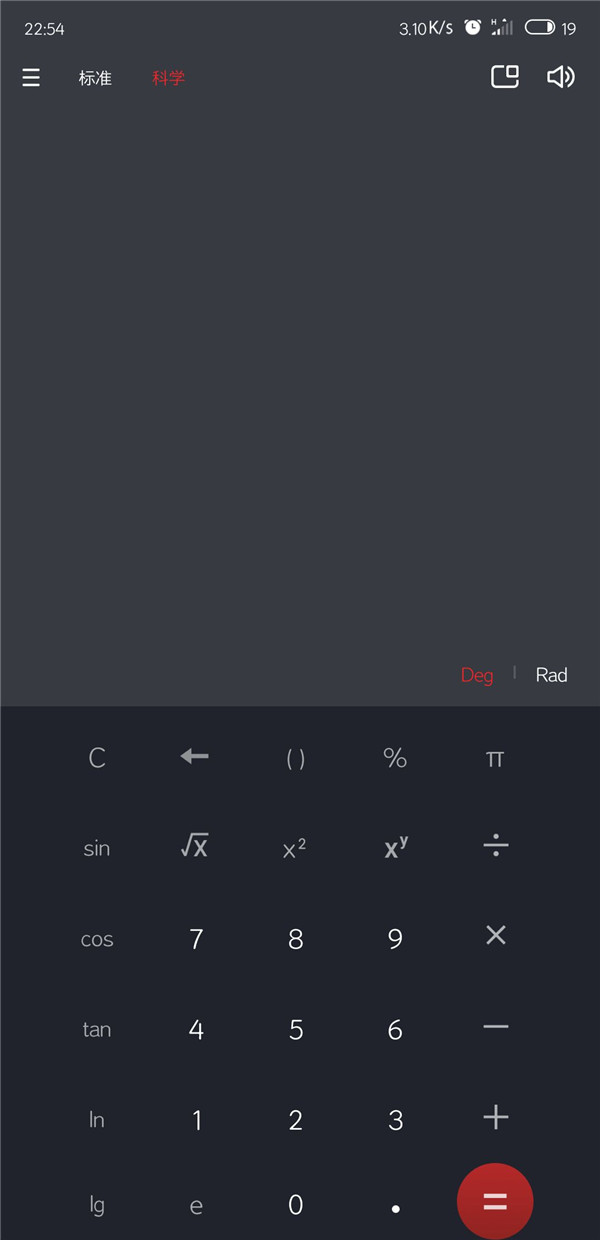Enter the digit 7
The image size is (600, 1240).
[x=196, y=939]
